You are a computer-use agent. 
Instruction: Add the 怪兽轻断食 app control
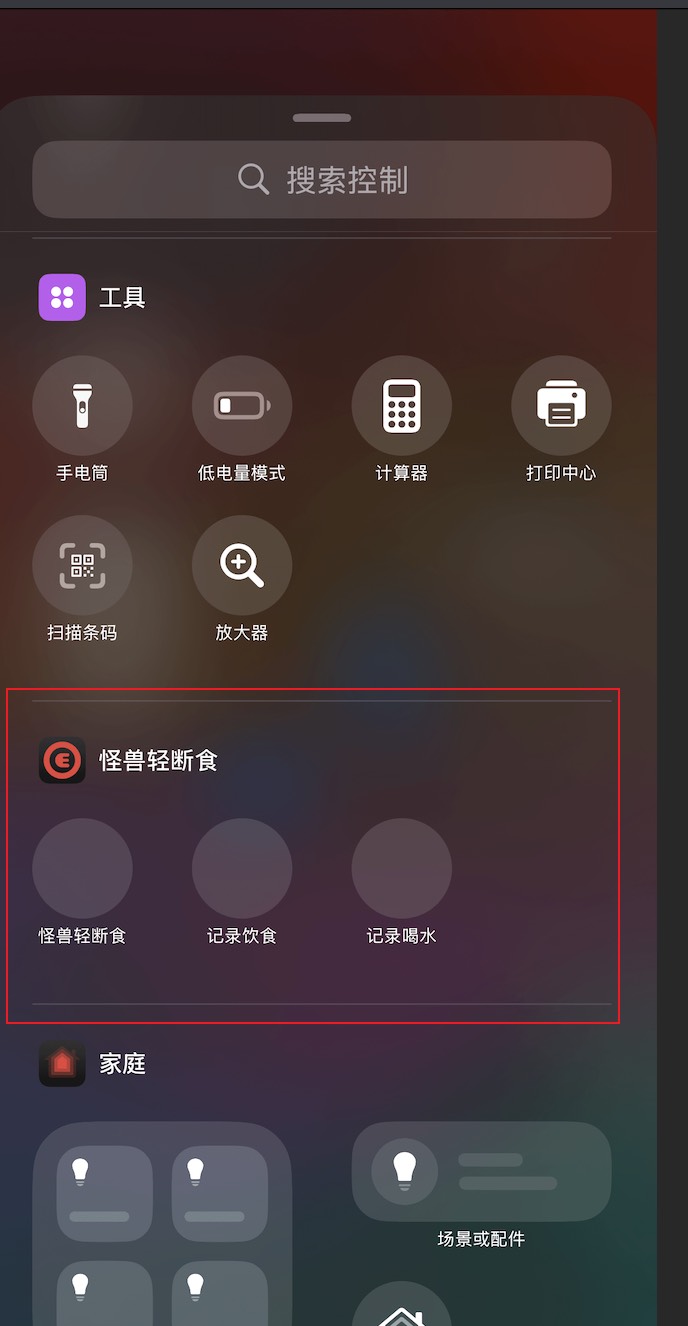click(82, 868)
